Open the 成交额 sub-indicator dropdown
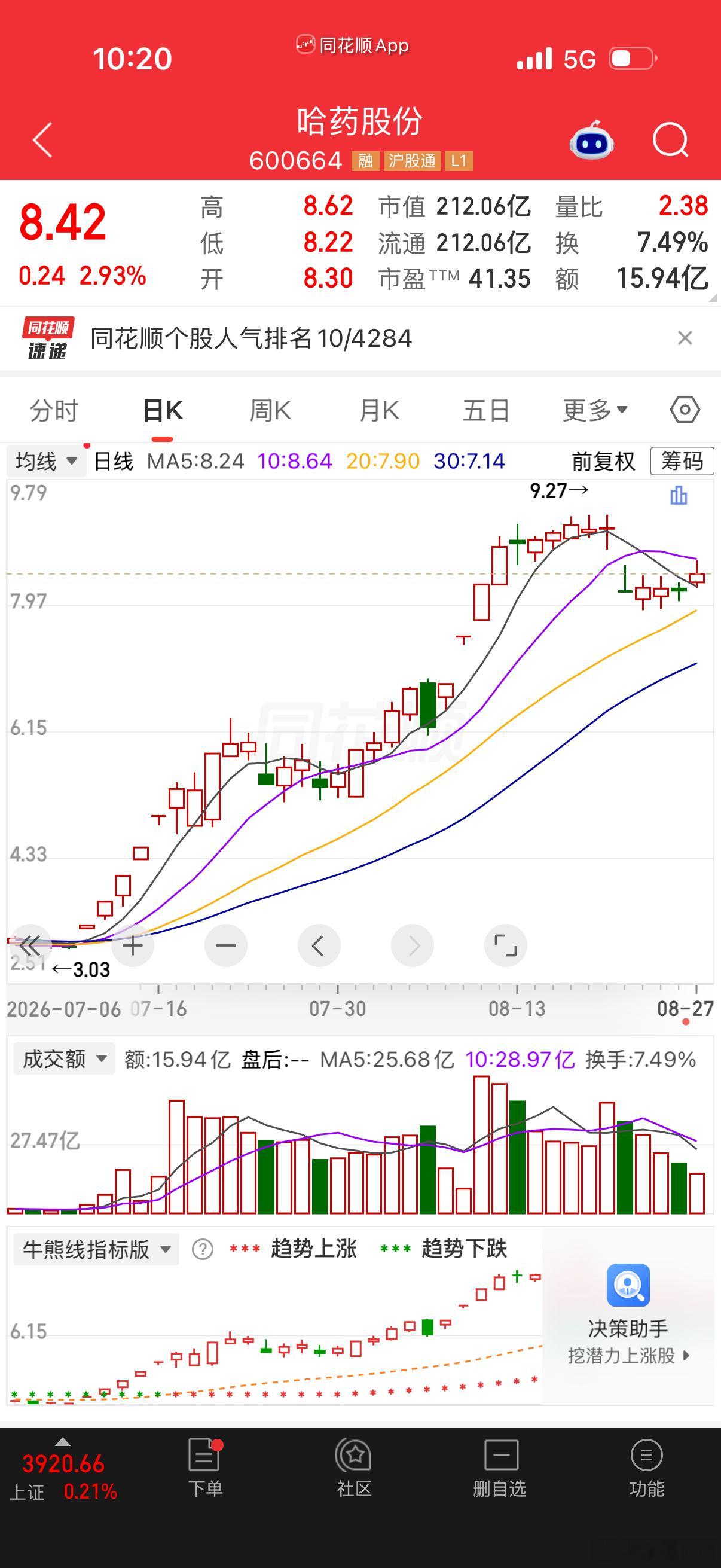 tap(64, 1059)
